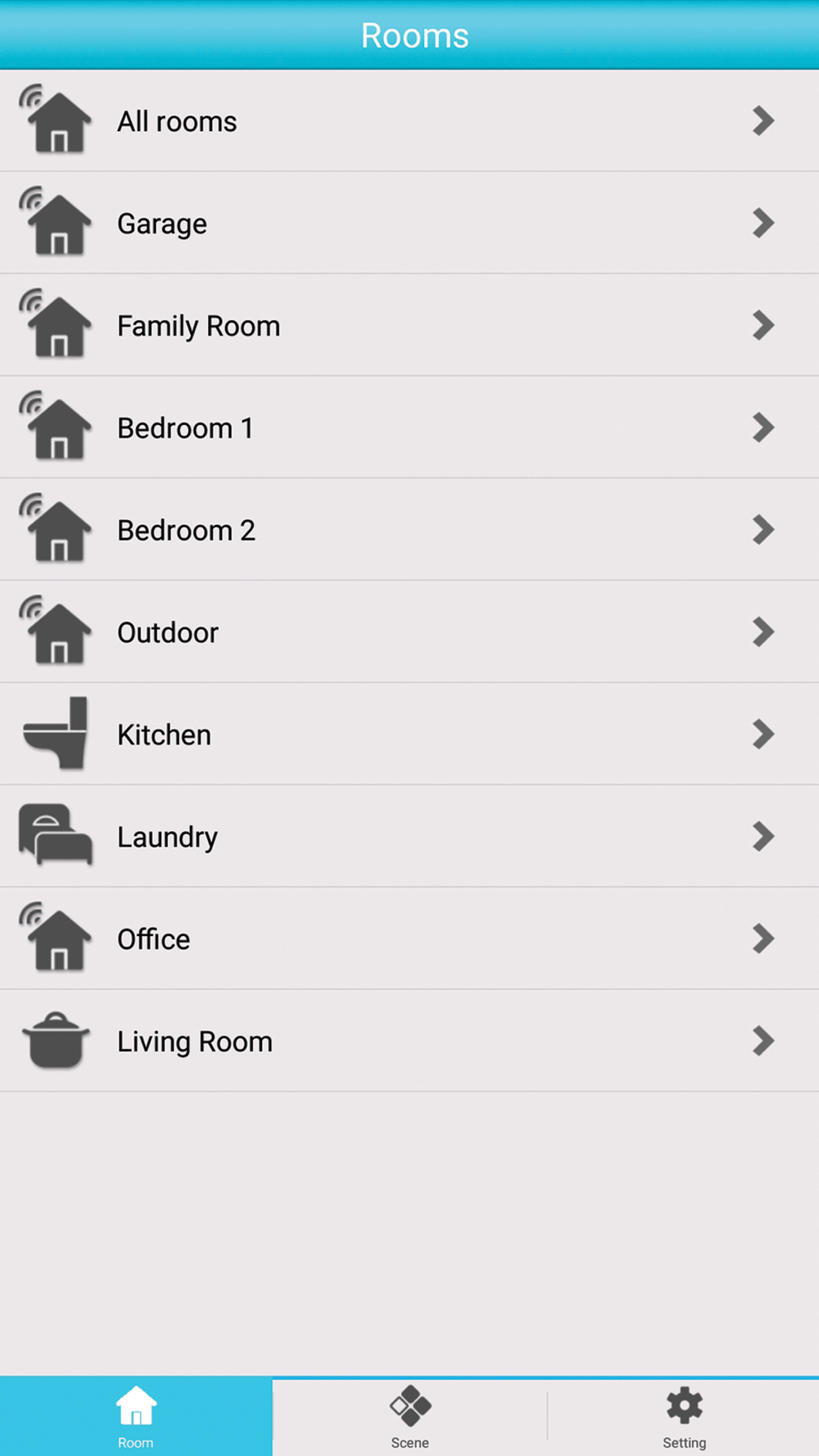Open the Kitchen room
Screen dimensions: 819x1456
(x=409, y=734)
